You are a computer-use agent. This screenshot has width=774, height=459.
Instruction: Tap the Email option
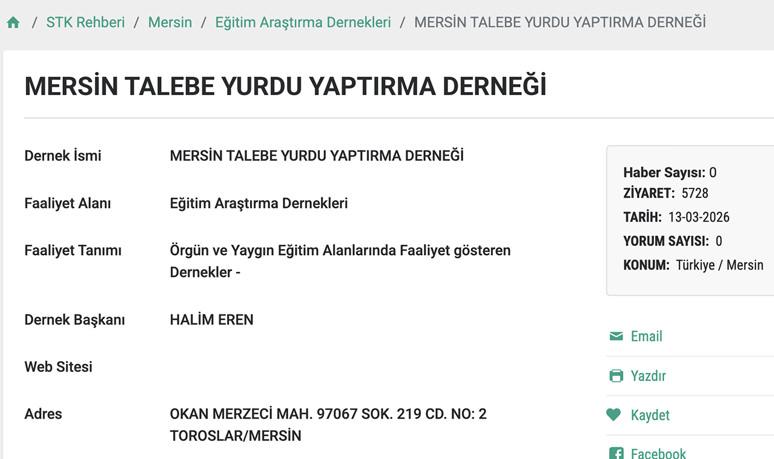646,336
